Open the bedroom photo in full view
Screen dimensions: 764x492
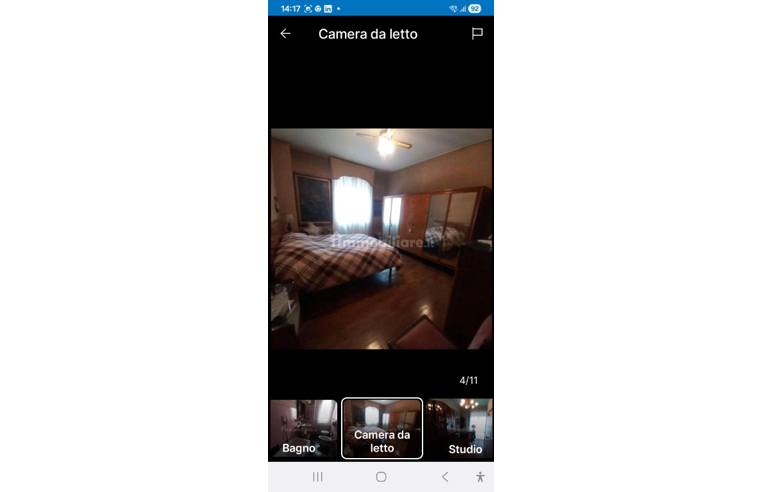(381, 239)
